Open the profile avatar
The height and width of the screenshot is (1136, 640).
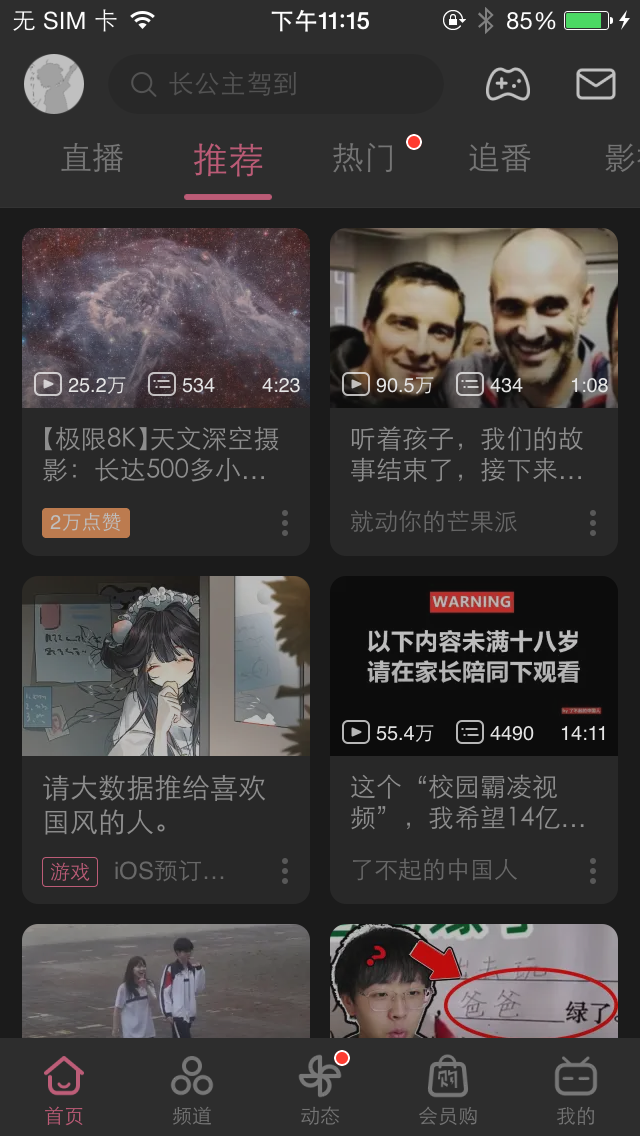coord(54,84)
